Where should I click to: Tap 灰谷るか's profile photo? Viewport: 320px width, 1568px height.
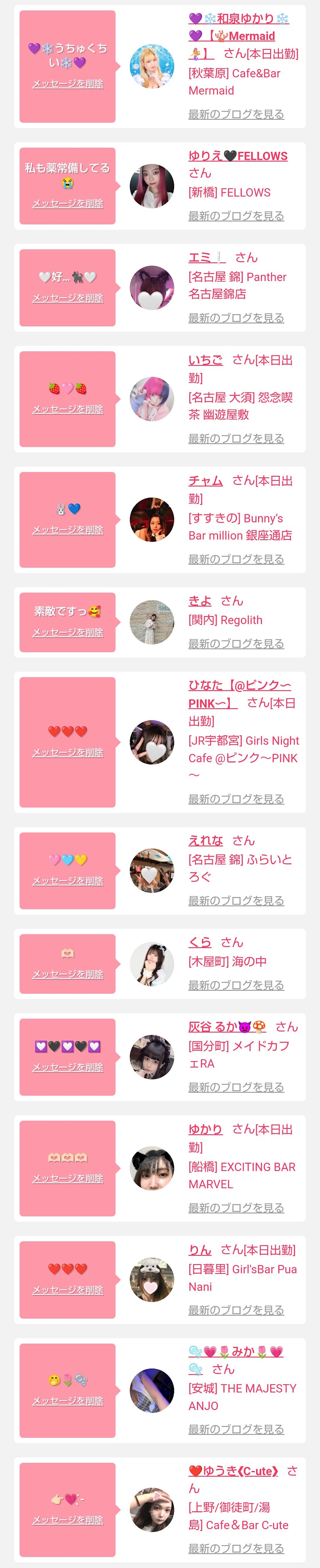click(152, 1057)
